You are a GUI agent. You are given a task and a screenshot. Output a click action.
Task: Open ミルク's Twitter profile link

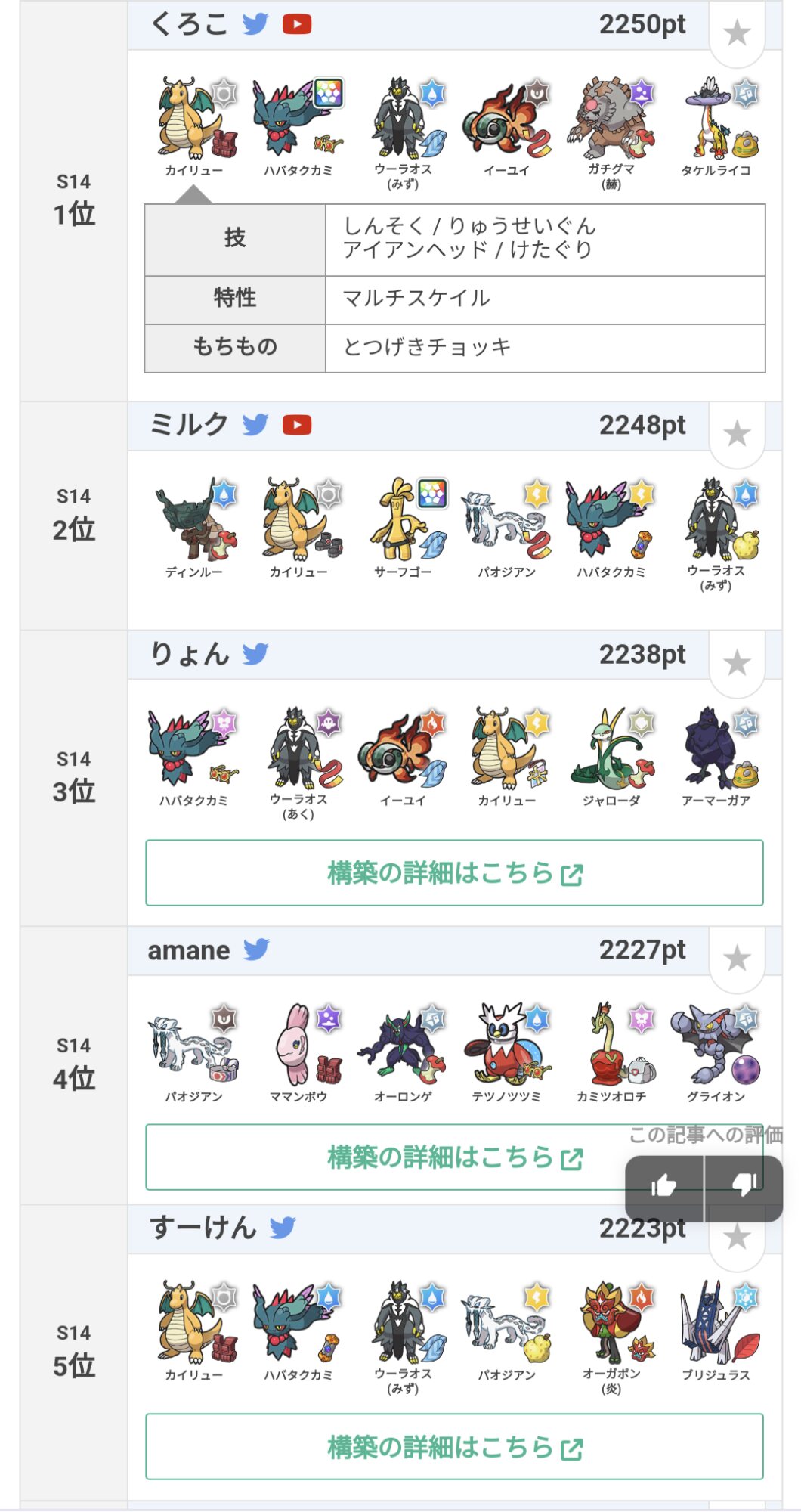pyautogui.click(x=255, y=425)
